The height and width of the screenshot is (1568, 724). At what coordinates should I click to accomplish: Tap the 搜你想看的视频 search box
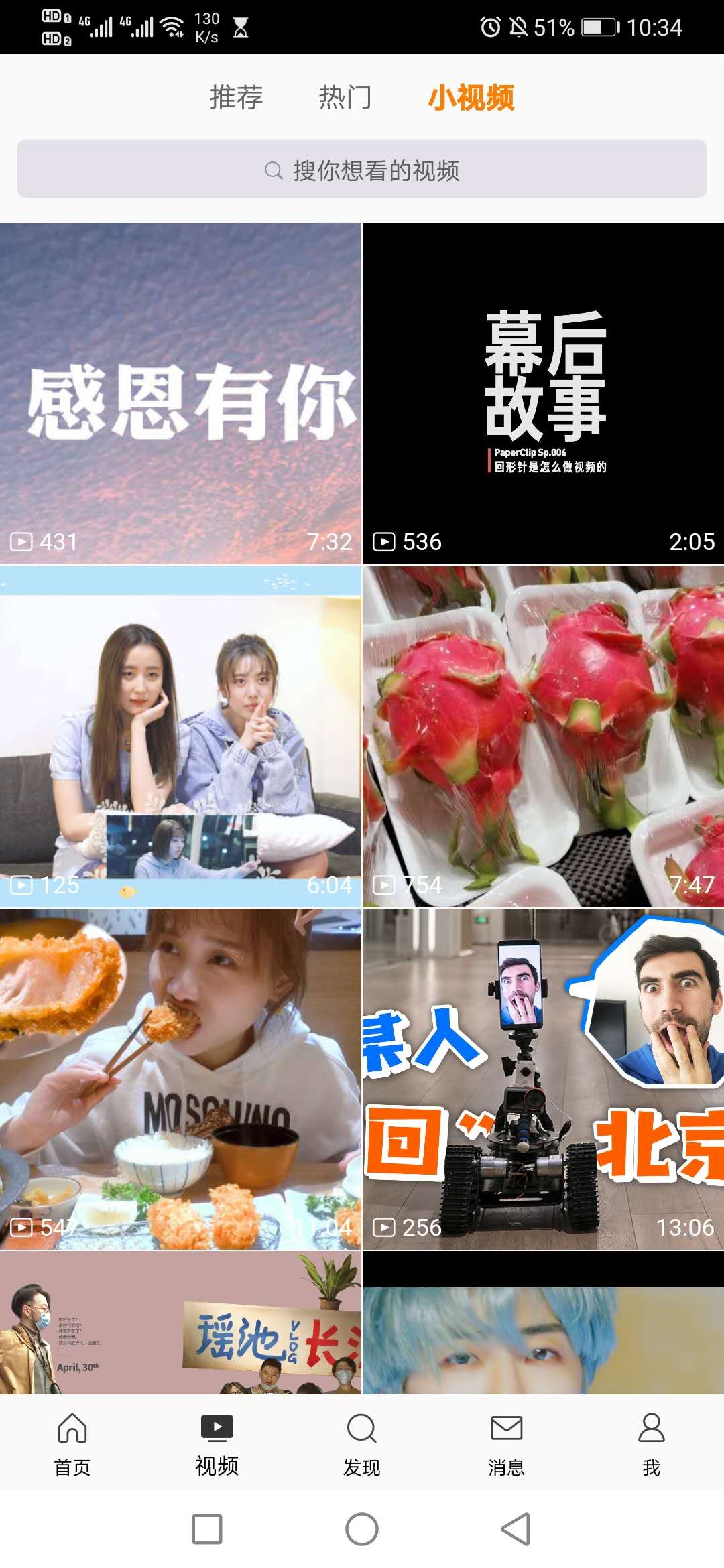click(x=362, y=170)
